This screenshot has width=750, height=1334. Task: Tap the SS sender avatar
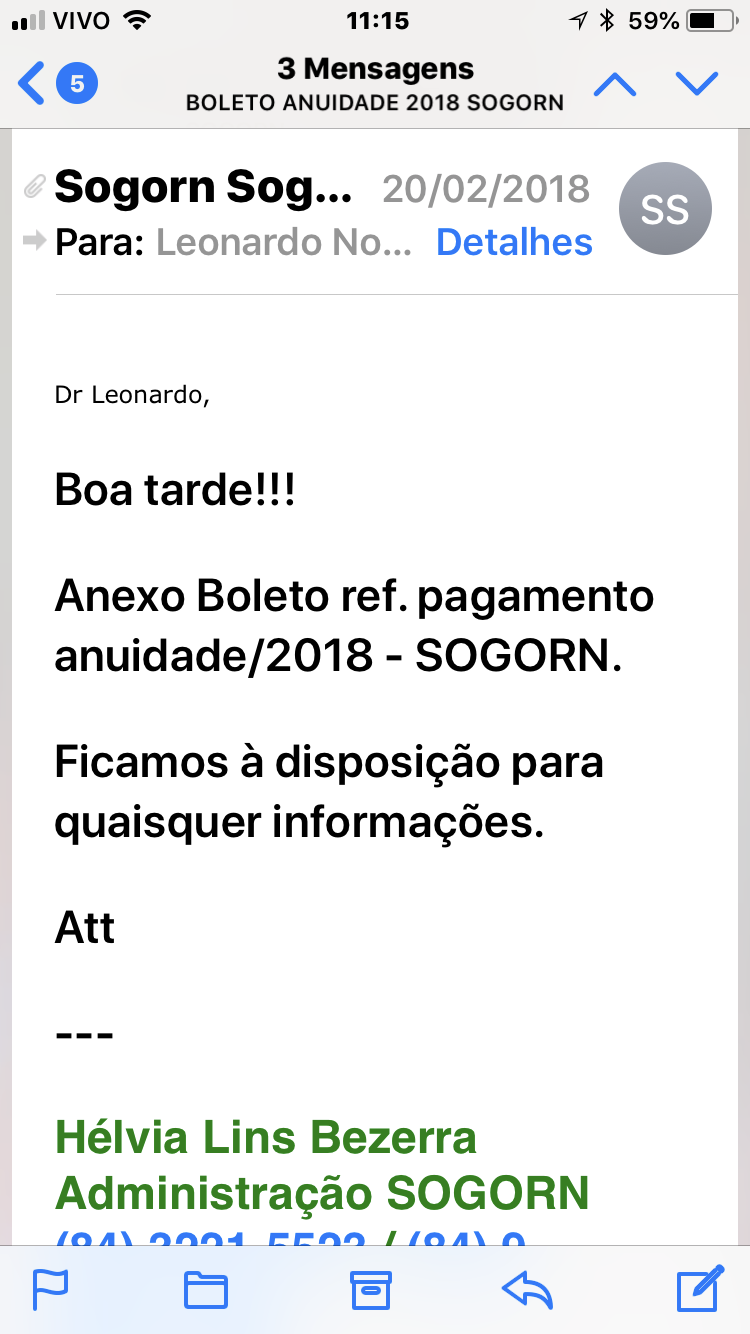[665, 210]
